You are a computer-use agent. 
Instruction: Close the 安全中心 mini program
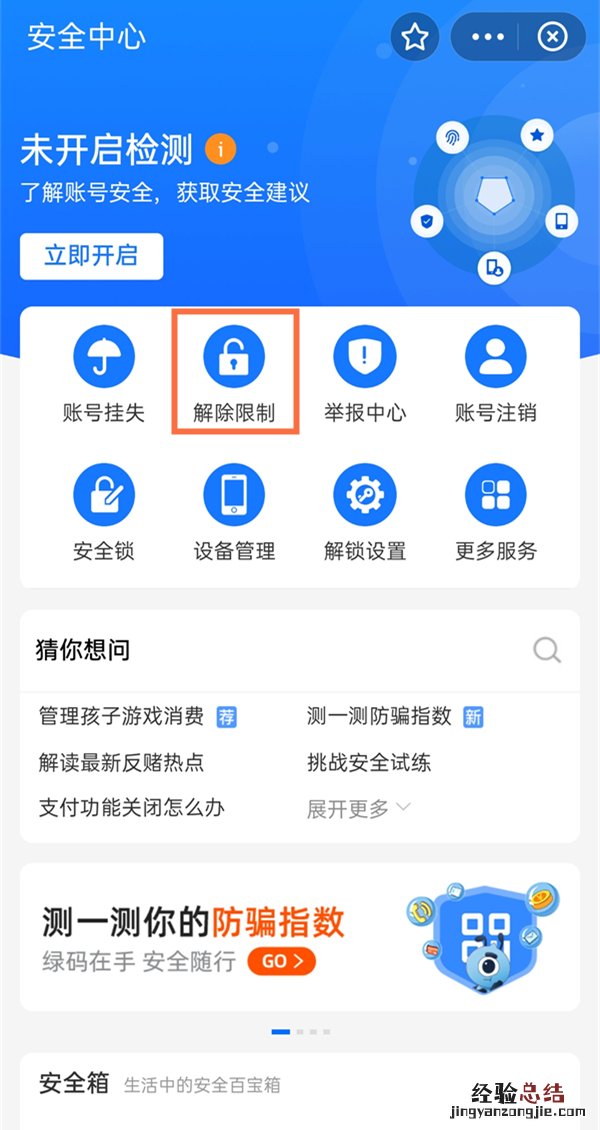(x=552, y=38)
